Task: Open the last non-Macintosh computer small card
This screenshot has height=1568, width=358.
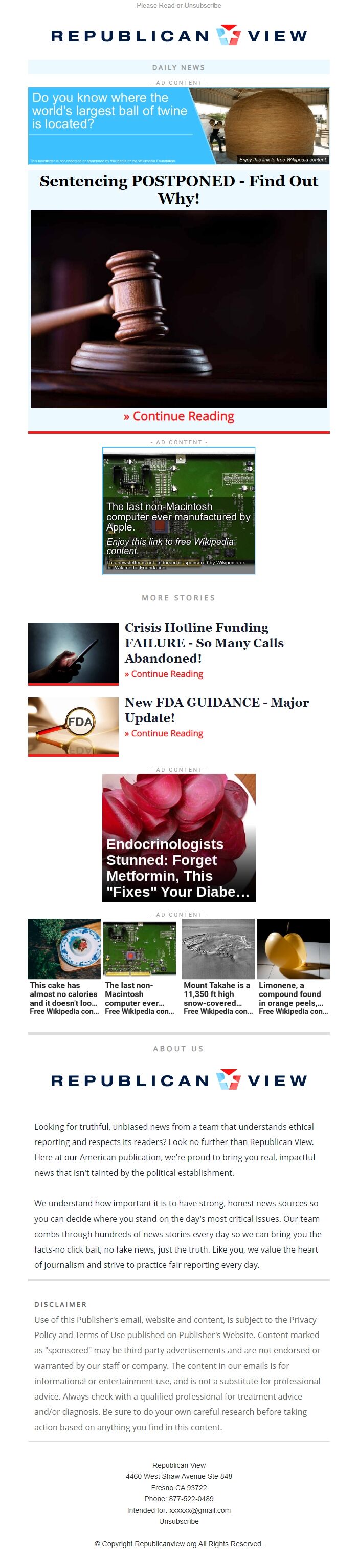Action: pos(140,966)
